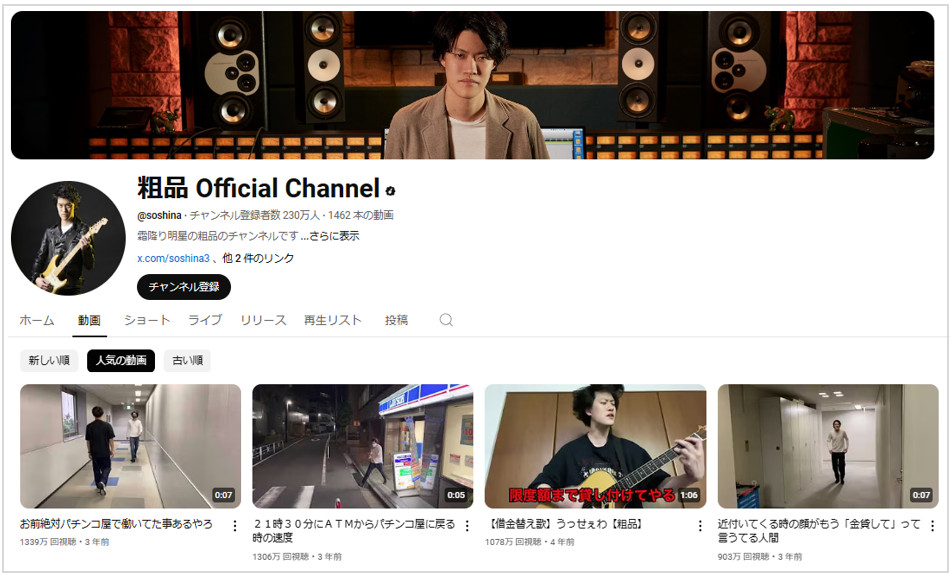Subscribe with the チャンネル登録 button
This screenshot has width=950, height=575.
184,287
